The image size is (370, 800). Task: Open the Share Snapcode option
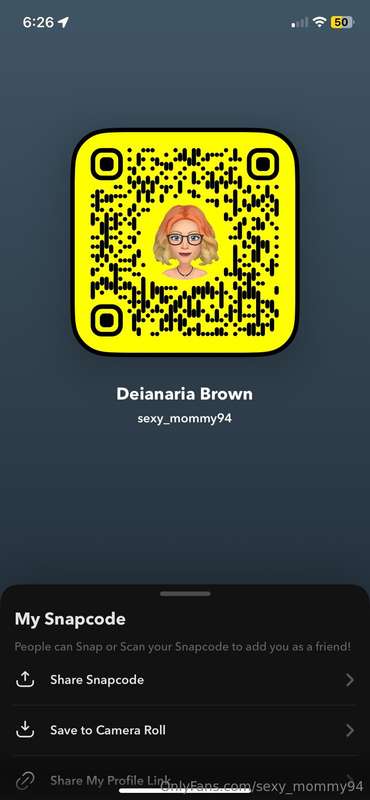coord(185,680)
